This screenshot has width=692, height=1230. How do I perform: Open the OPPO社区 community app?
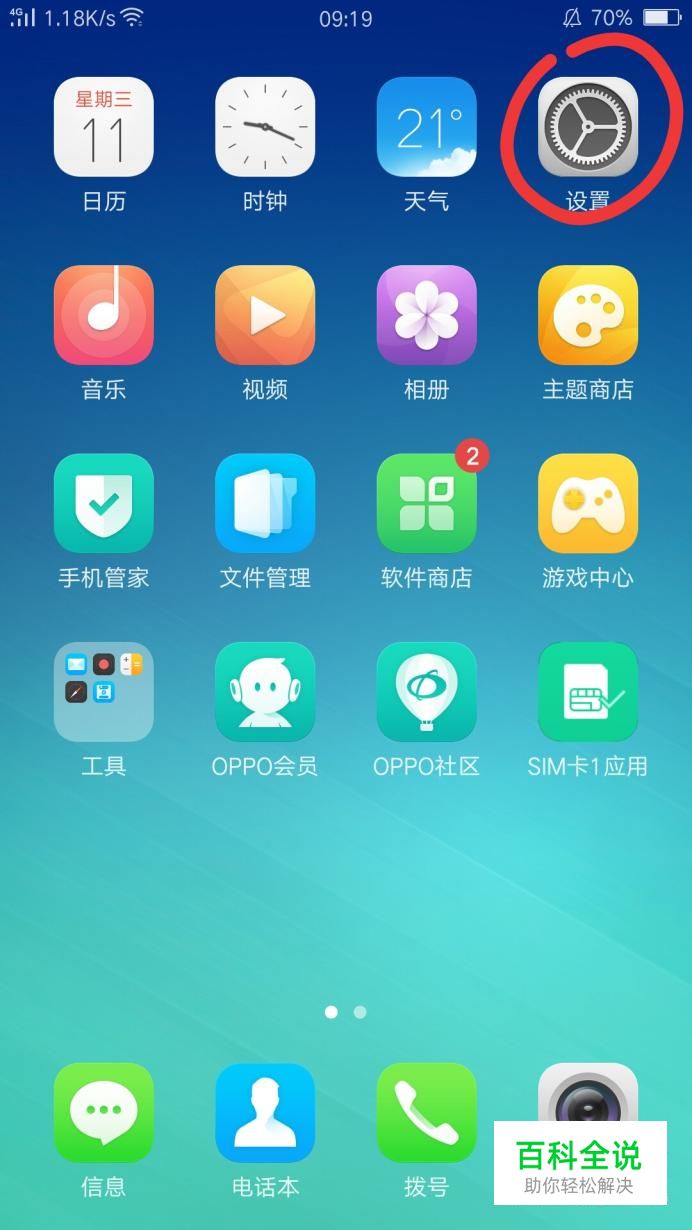[426, 691]
